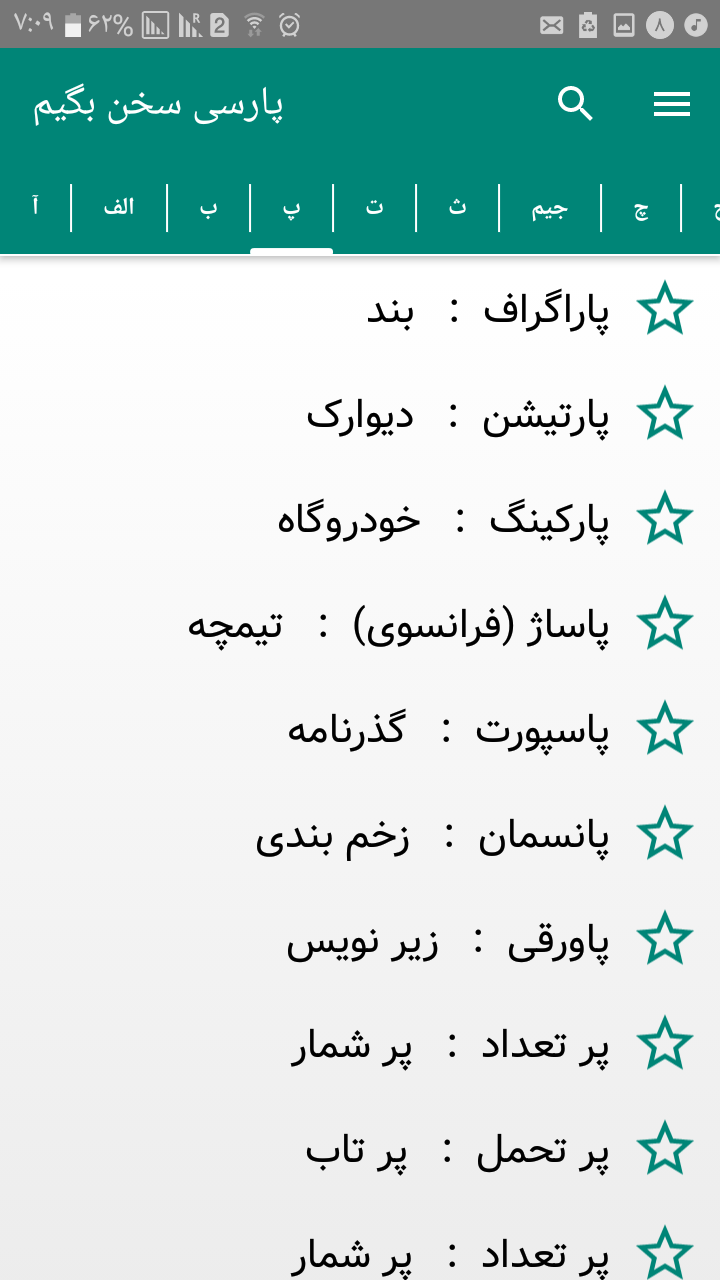Screen dimensions: 720x1280
Task: Tap the star next to پر تحمل
Action: point(665,1148)
